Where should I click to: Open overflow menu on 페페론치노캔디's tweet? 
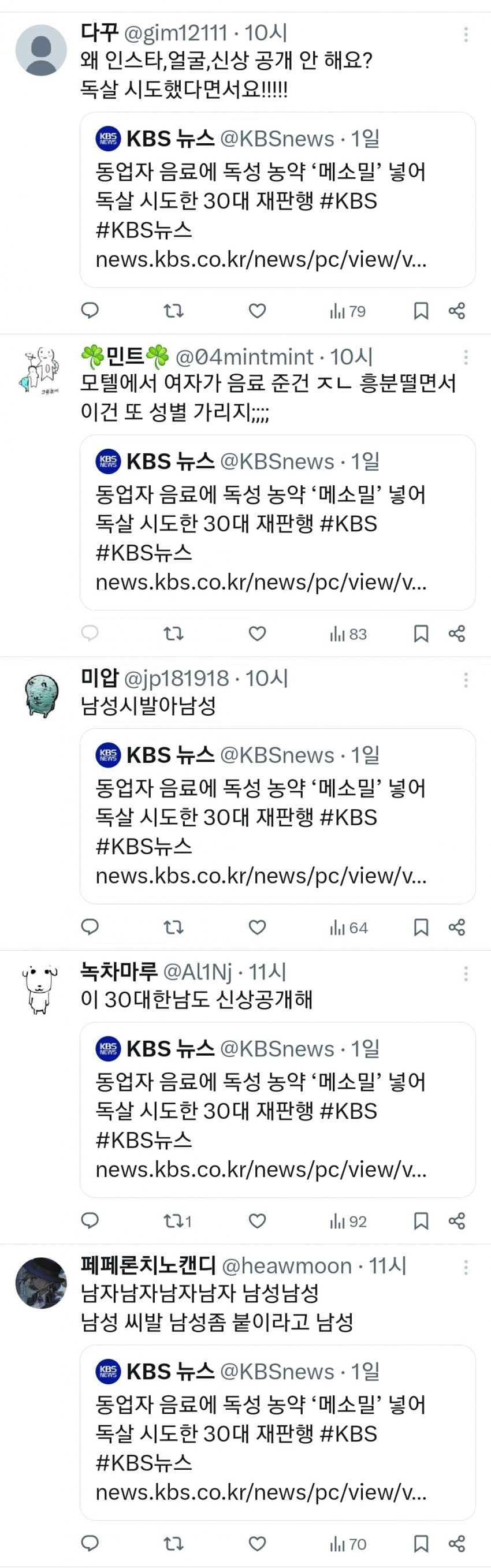(x=466, y=1267)
